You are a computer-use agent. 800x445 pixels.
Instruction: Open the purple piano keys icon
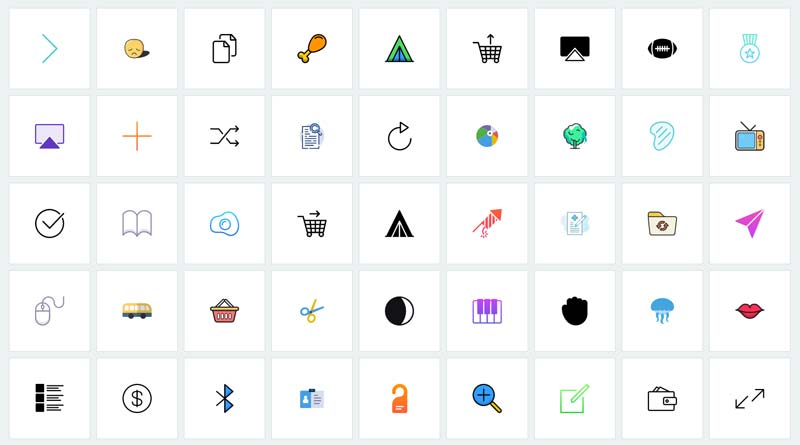487,311
